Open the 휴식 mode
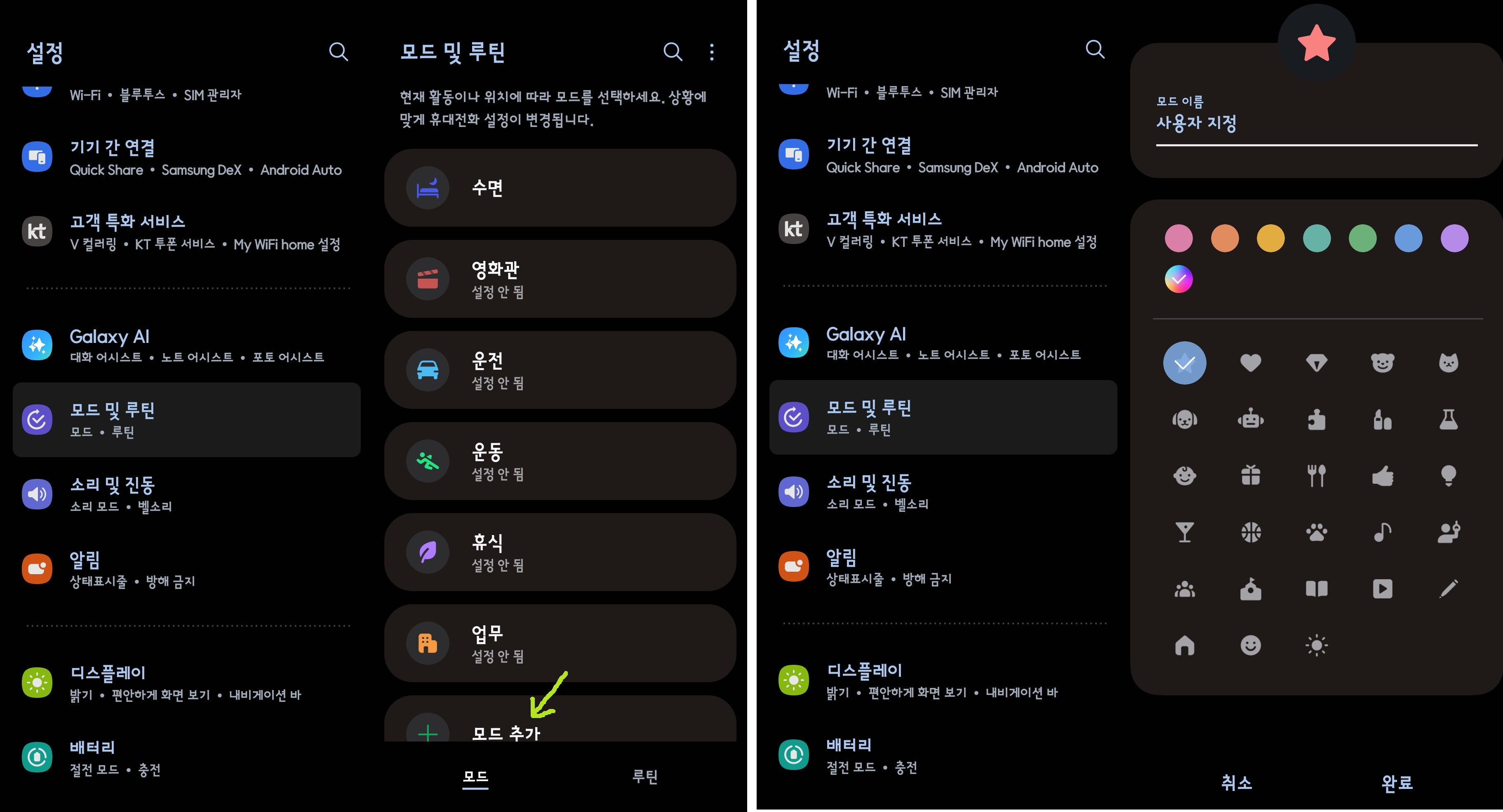The height and width of the screenshot is (812, 1503). pyautogui.click(x=560, y=552)
